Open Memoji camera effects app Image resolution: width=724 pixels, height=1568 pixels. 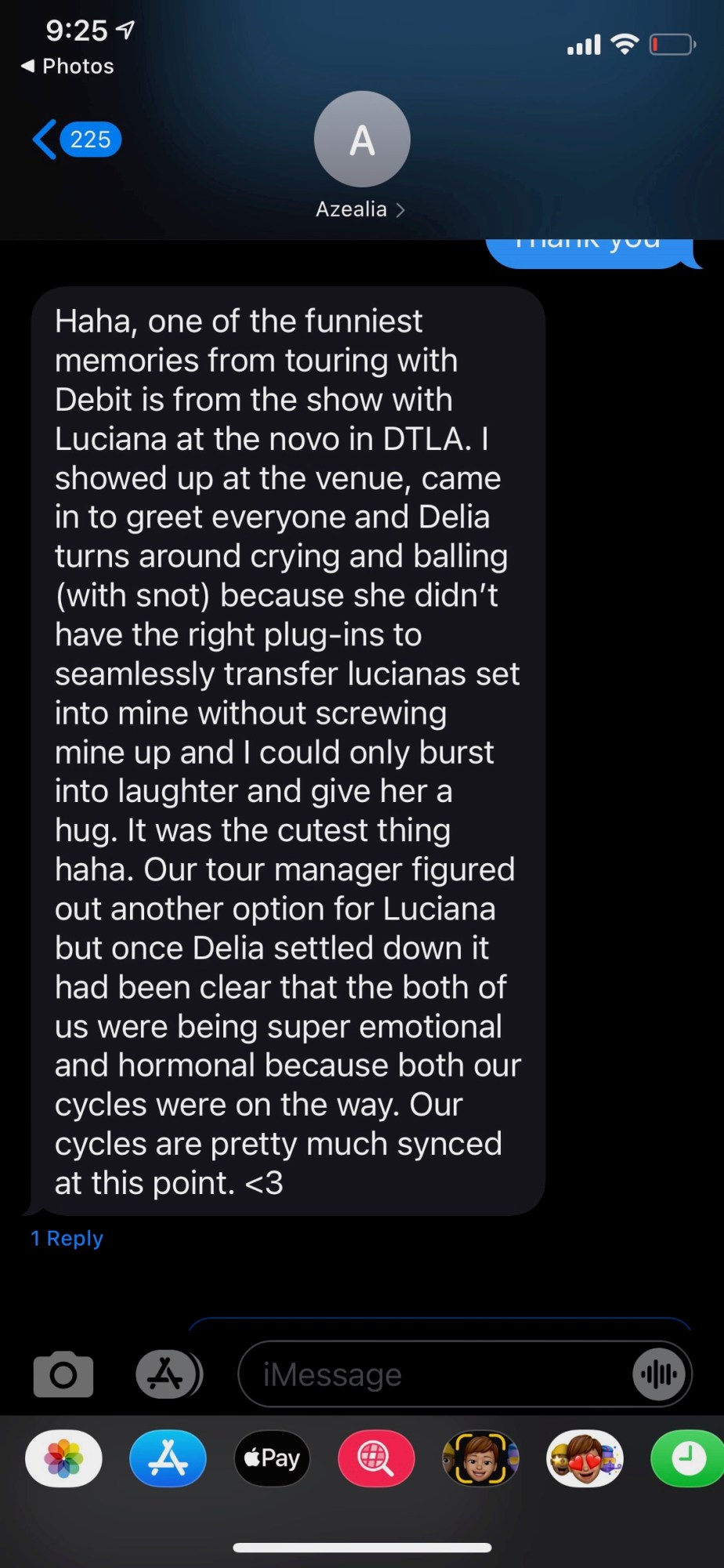click(x=480, y=1458)
